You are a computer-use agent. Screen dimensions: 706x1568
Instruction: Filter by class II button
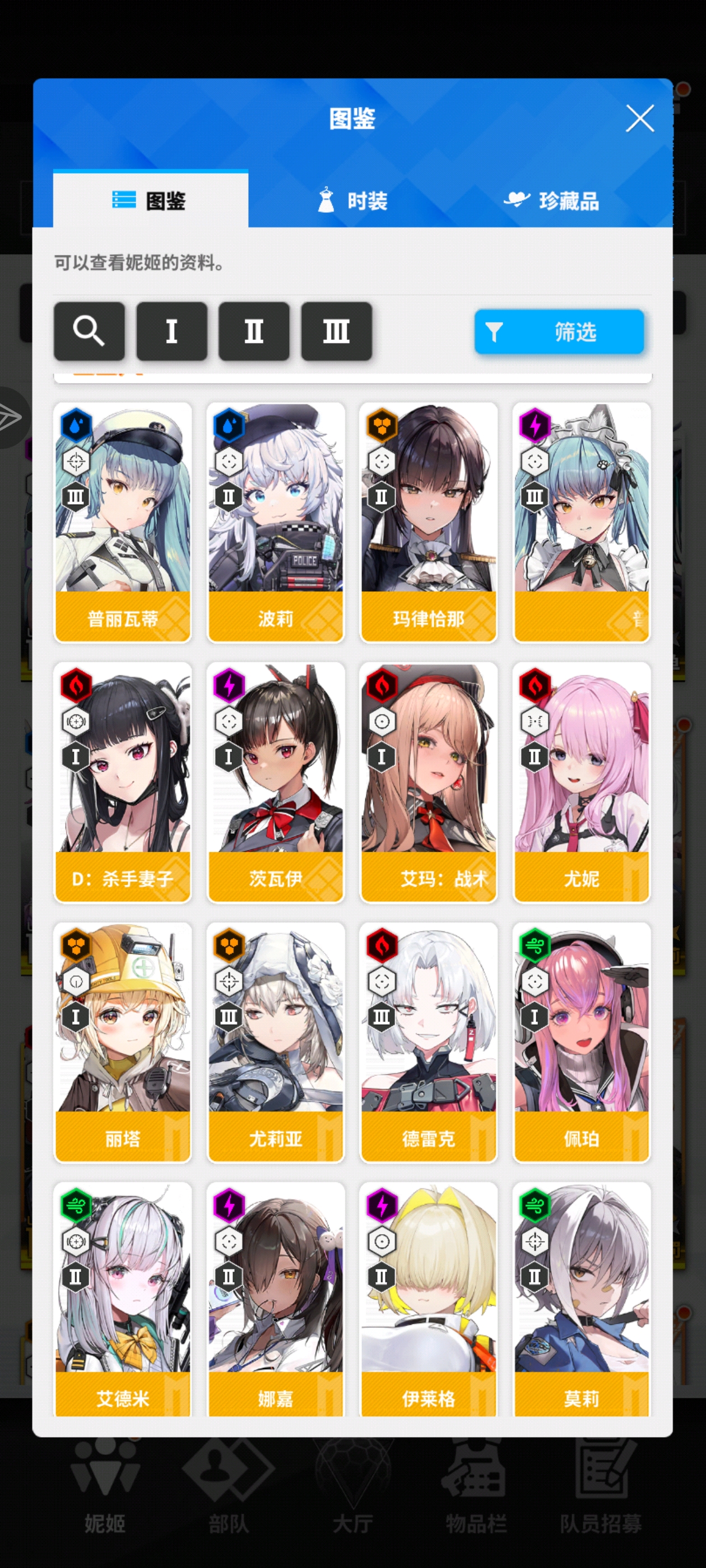point(254,331)
